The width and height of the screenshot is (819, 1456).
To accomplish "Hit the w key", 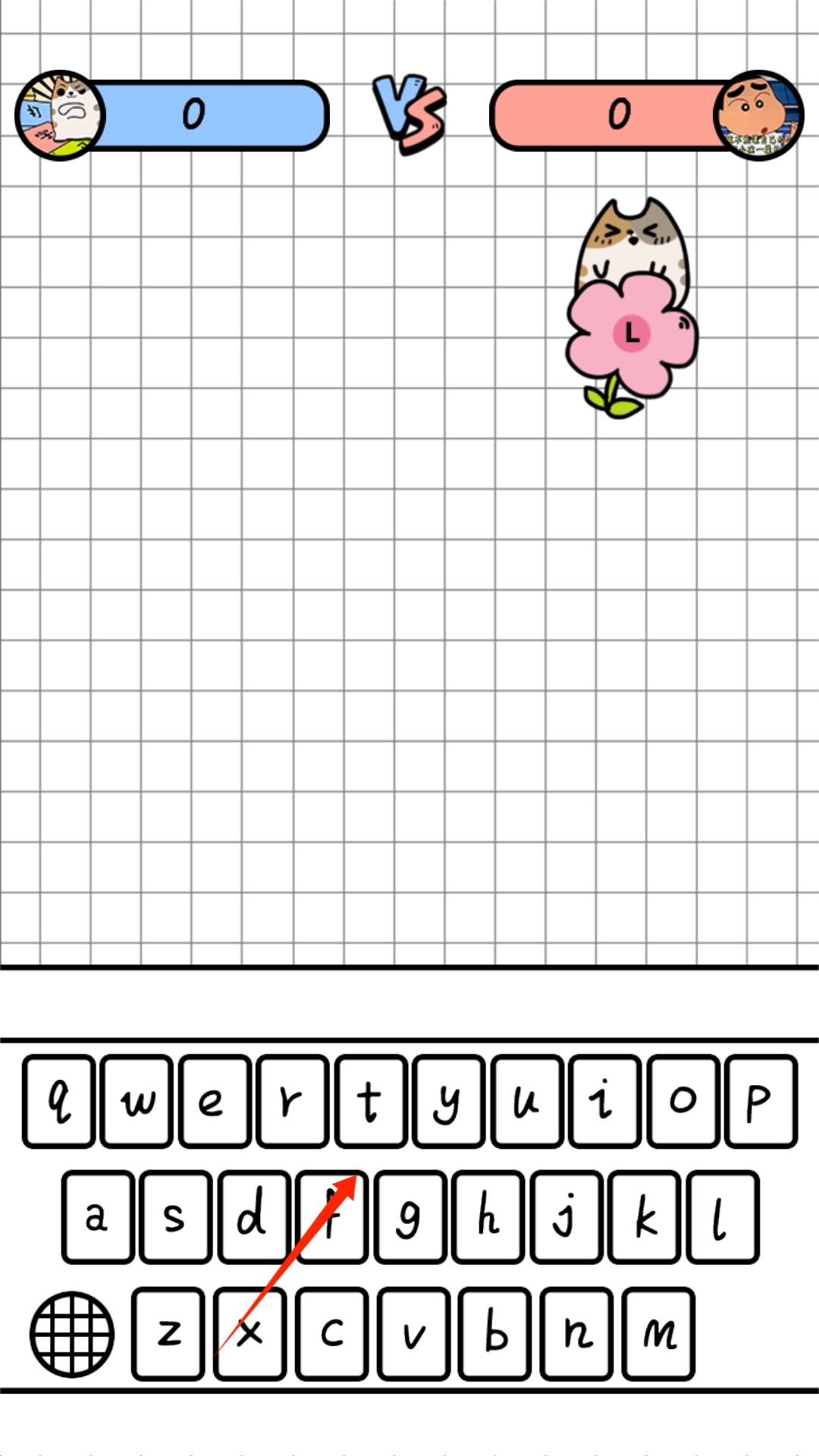I will point(137,1101).
